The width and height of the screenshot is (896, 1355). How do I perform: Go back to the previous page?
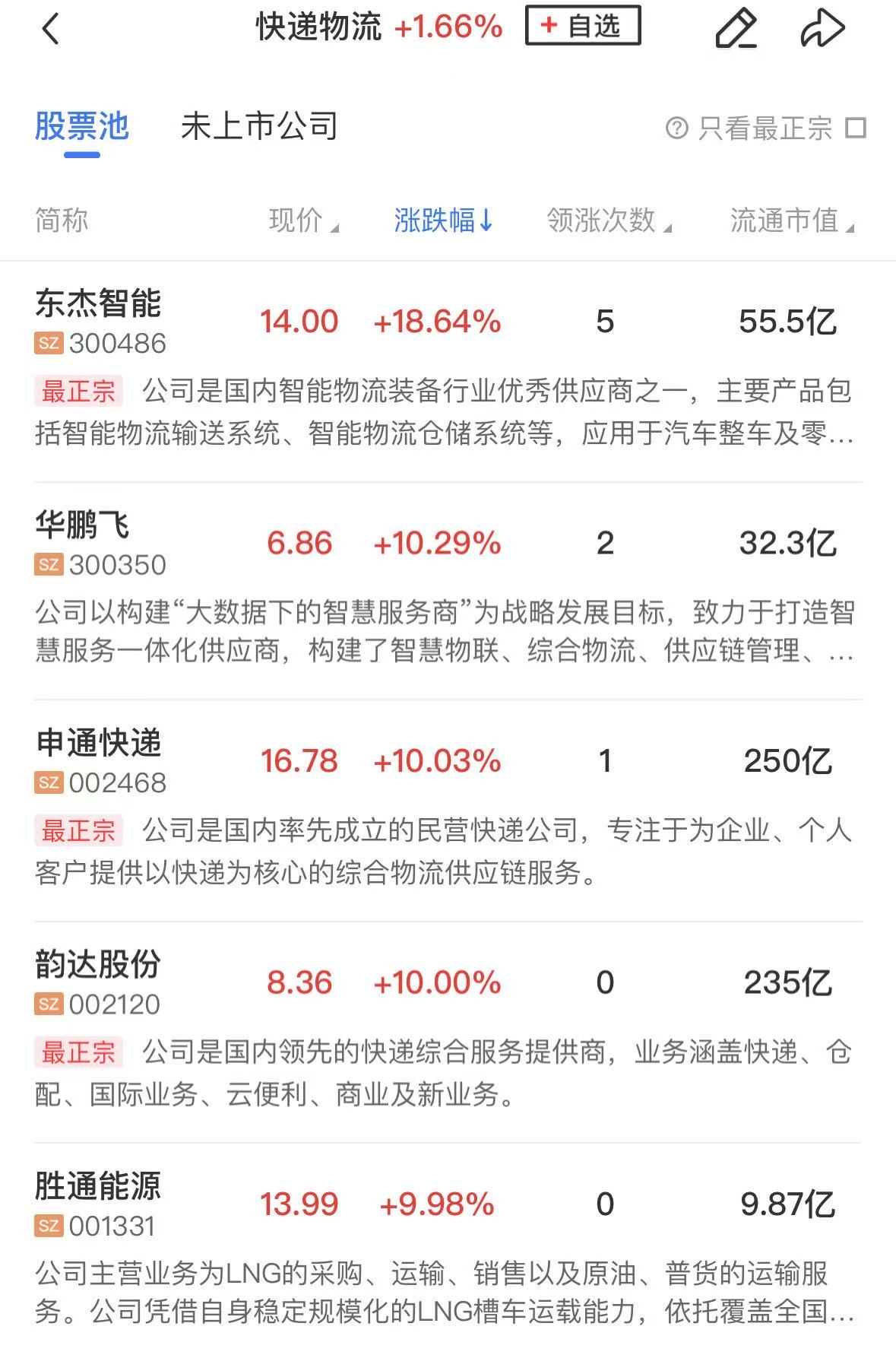coord(50,30)
